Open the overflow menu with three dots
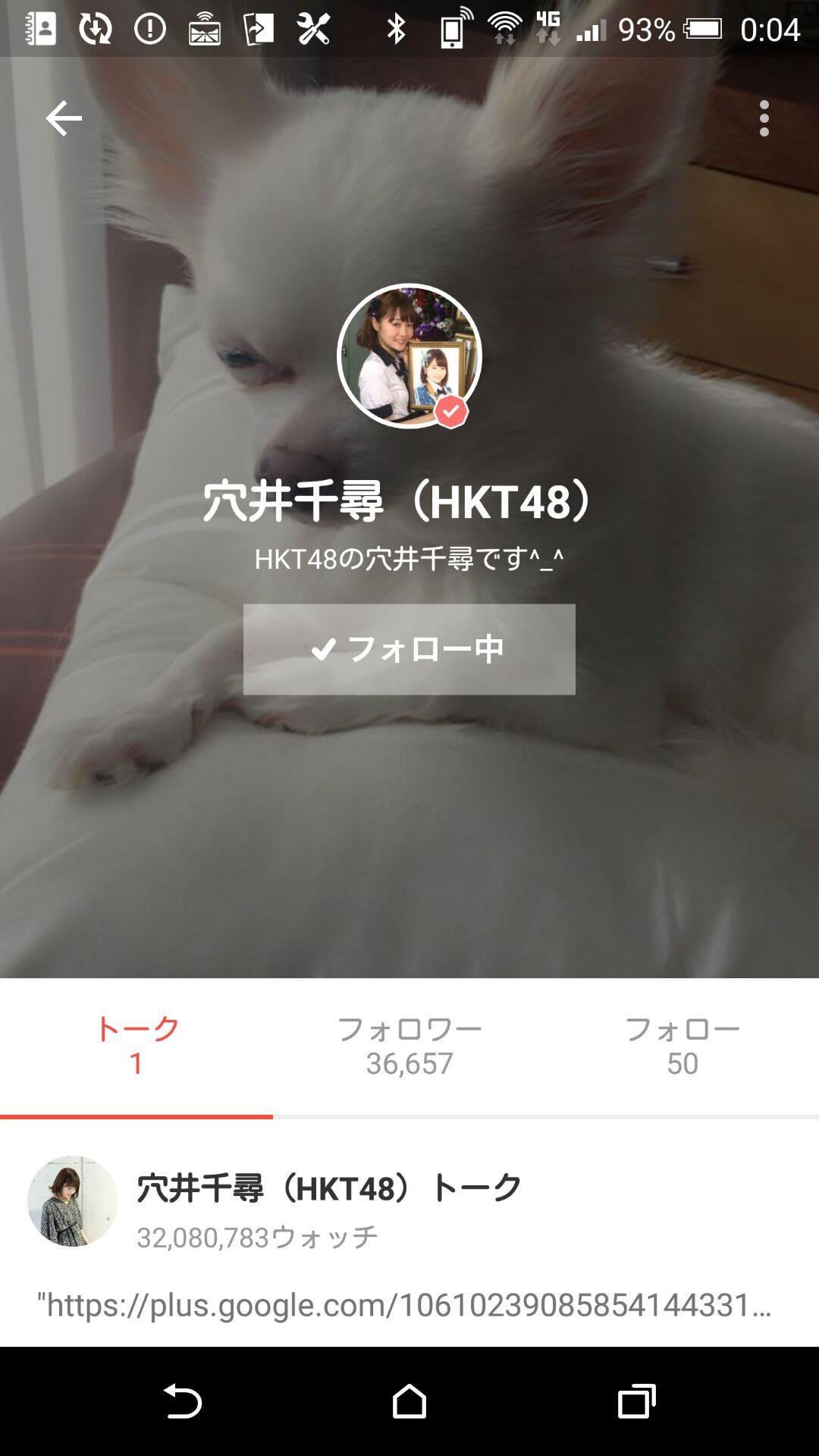This screenshot has height=1456, width=819. pyautogui.click(x=764, y=118)
